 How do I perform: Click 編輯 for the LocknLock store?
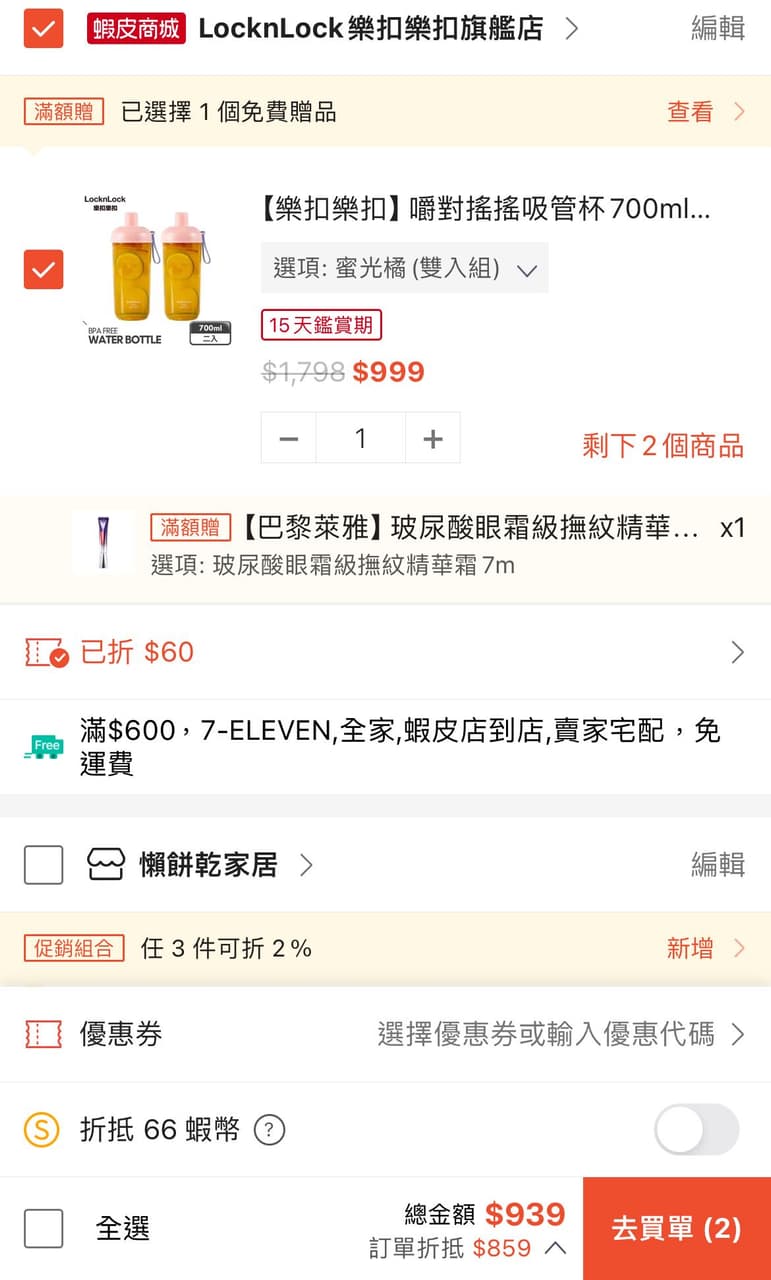tap(715, 28)
